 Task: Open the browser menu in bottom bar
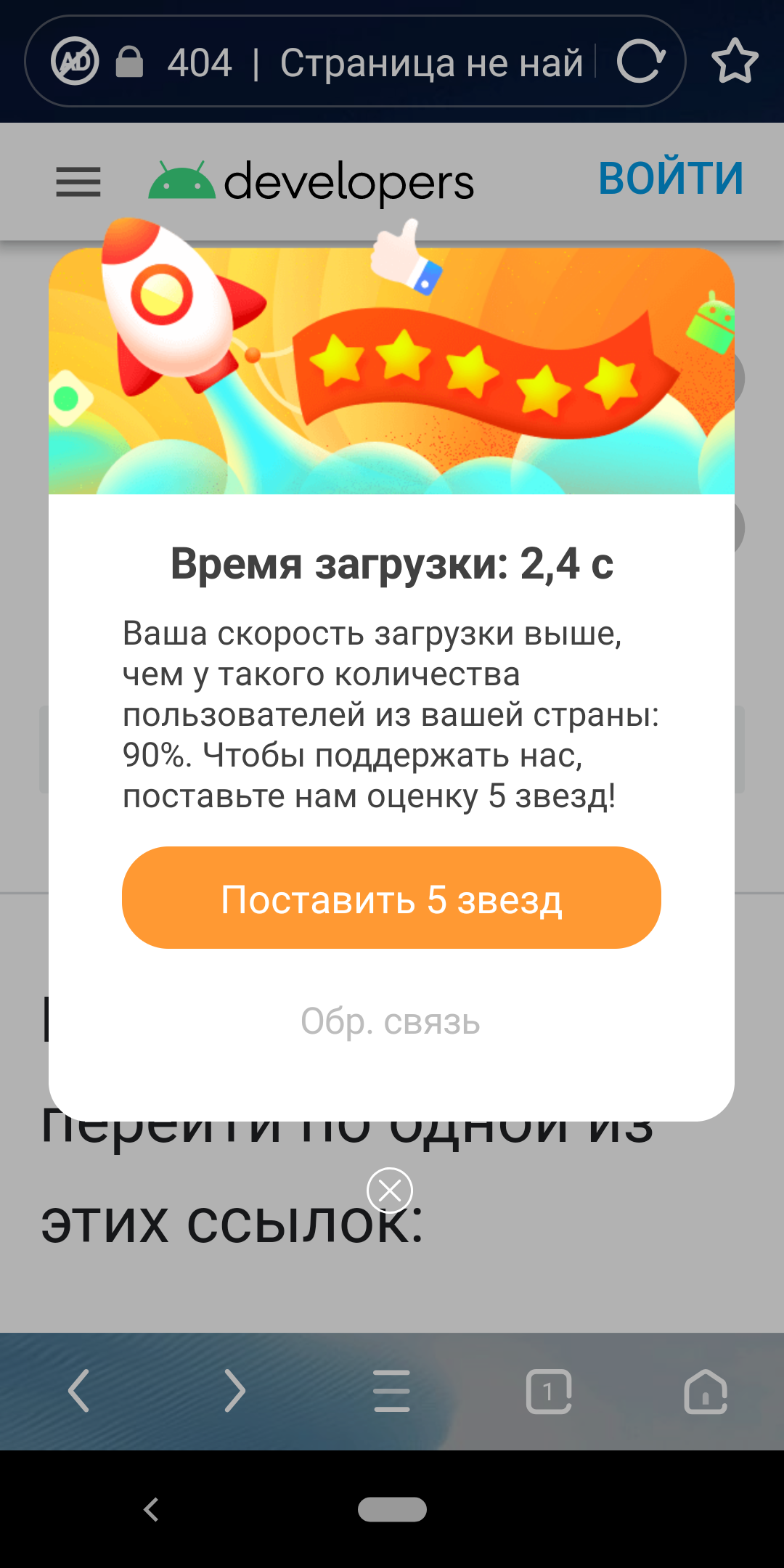392,1391
